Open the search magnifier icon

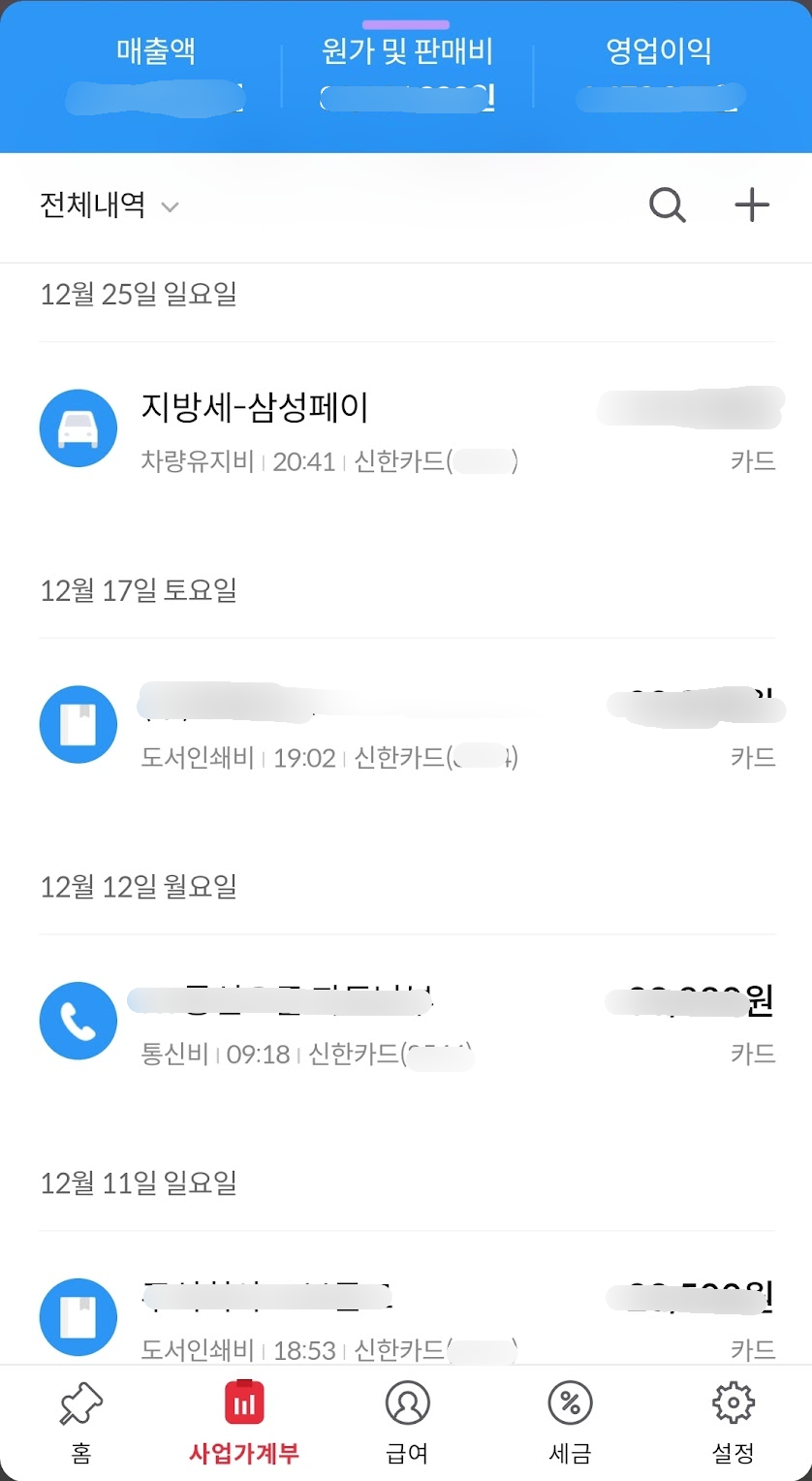[668, 205]
